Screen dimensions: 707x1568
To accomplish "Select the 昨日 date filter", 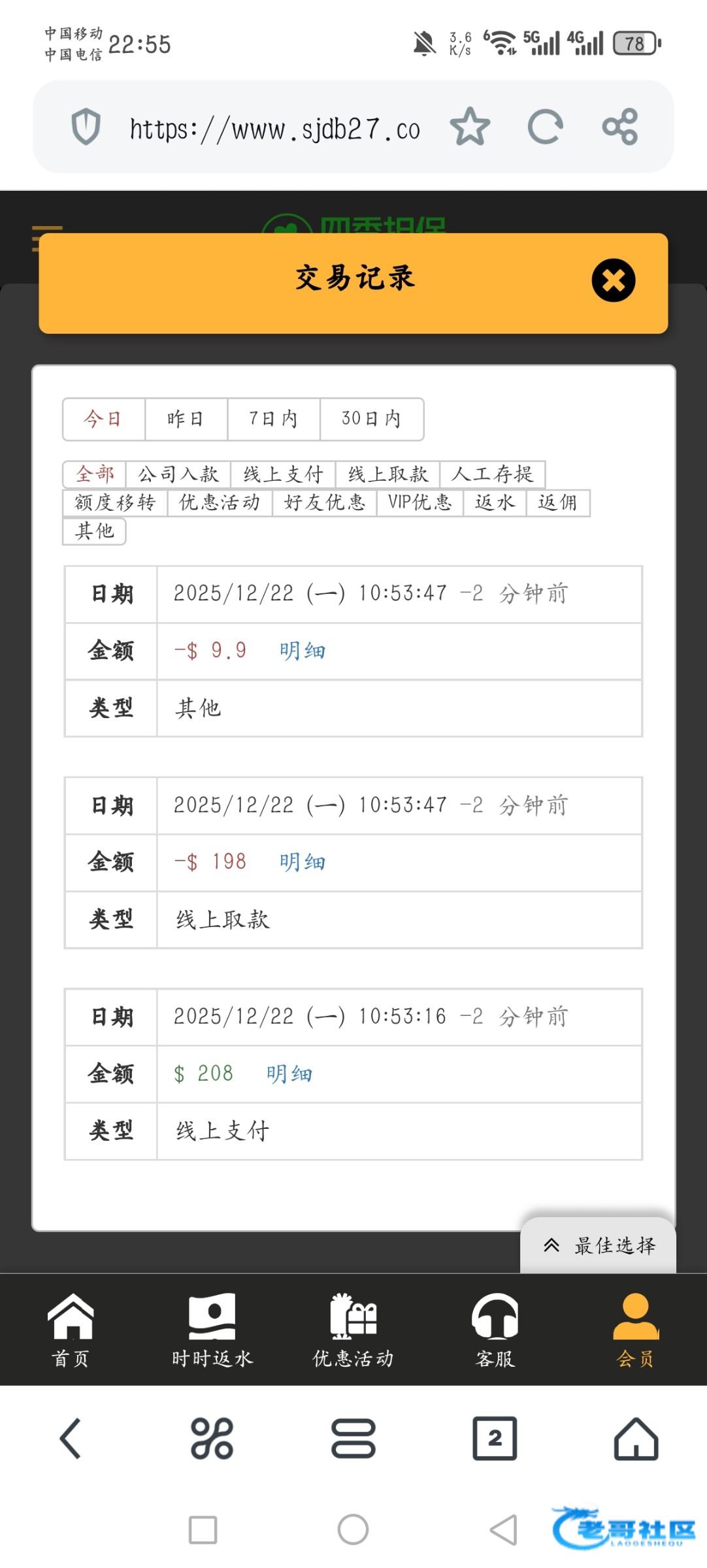I will (x=186, y=419).
